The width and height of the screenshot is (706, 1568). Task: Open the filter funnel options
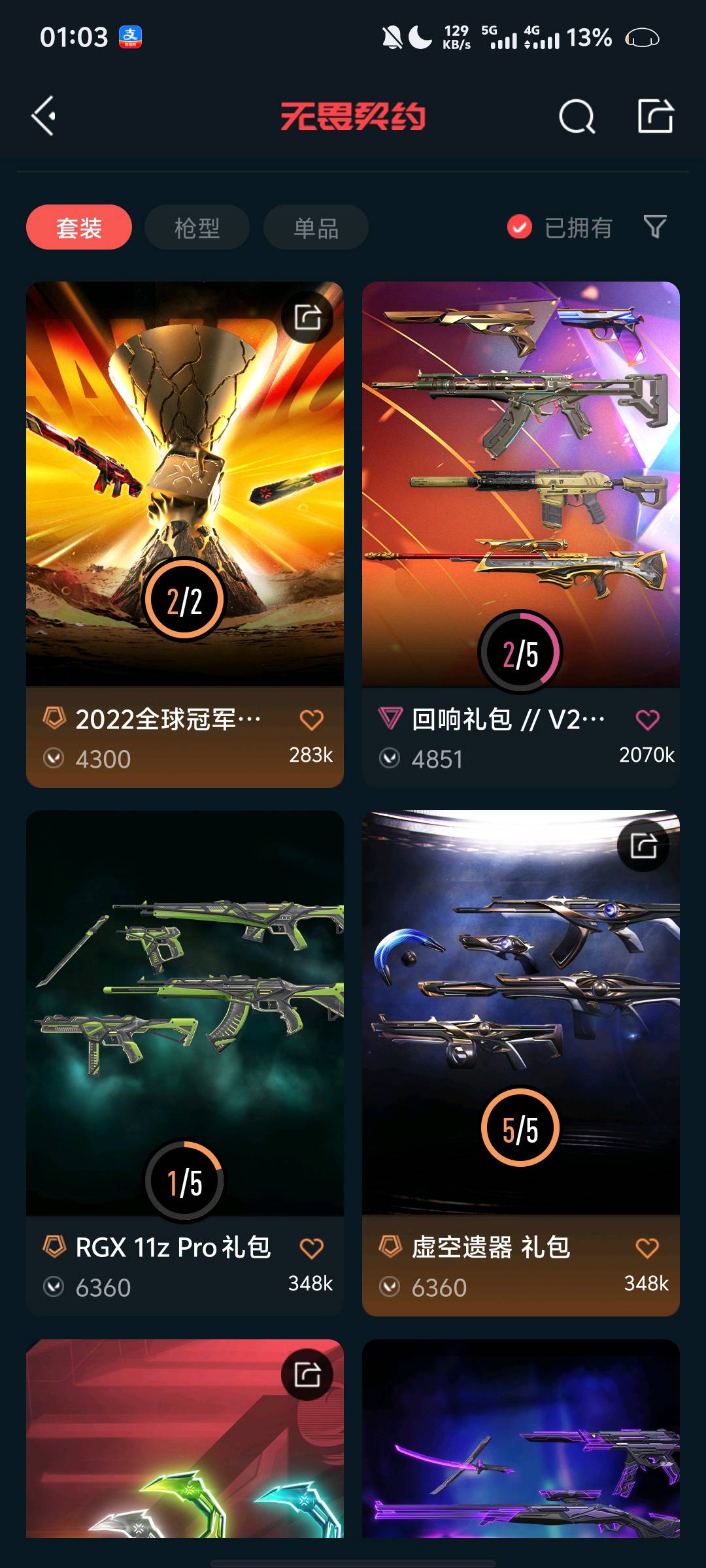(x=655, y=227)
